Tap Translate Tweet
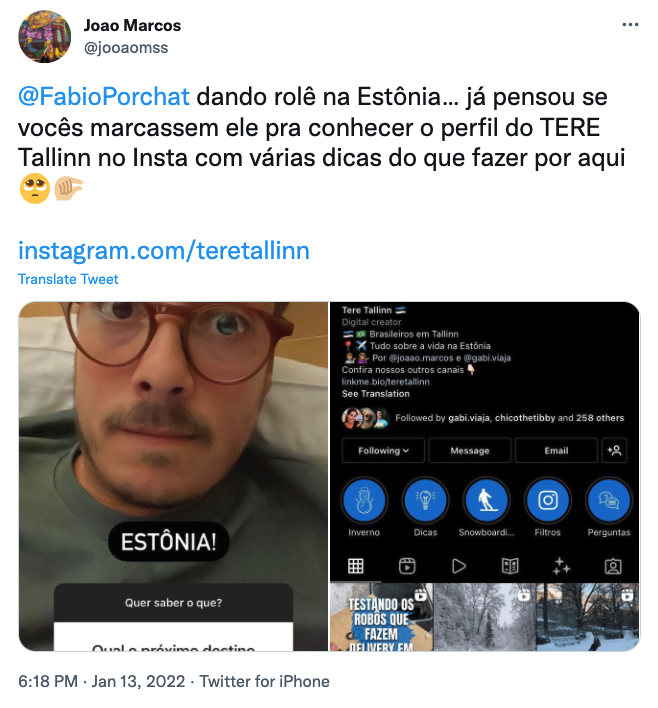 pos(68,279)
